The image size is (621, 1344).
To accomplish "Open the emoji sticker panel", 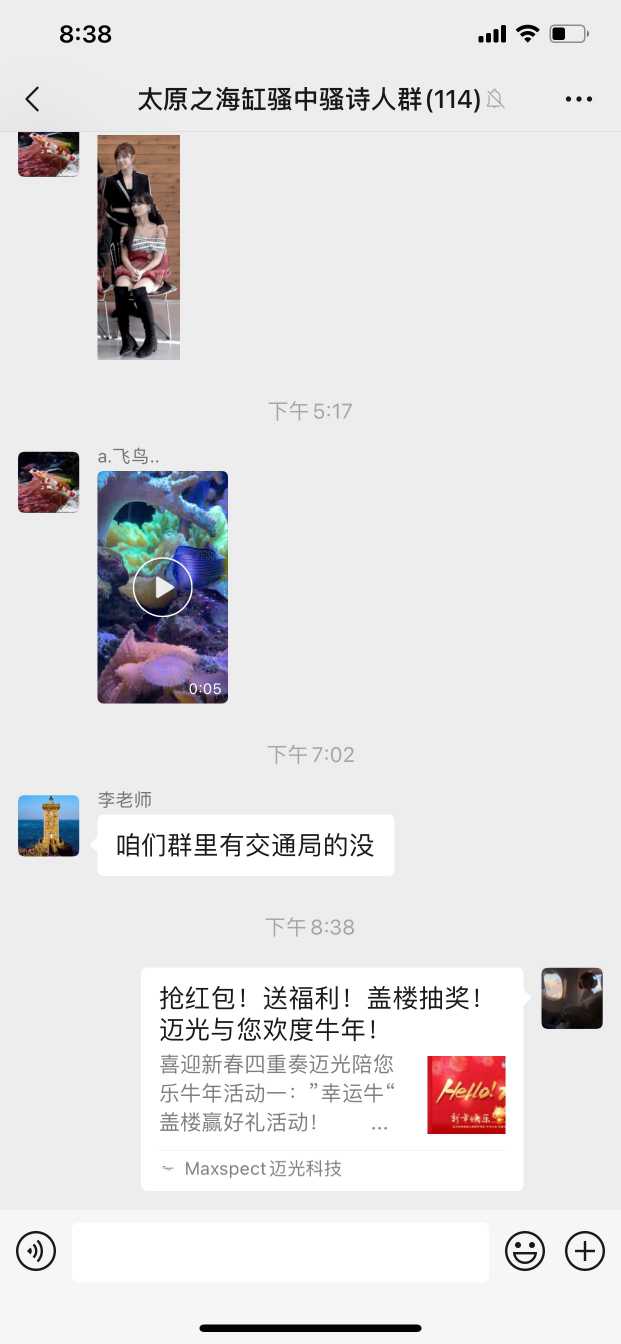I will click(525, 1251).
